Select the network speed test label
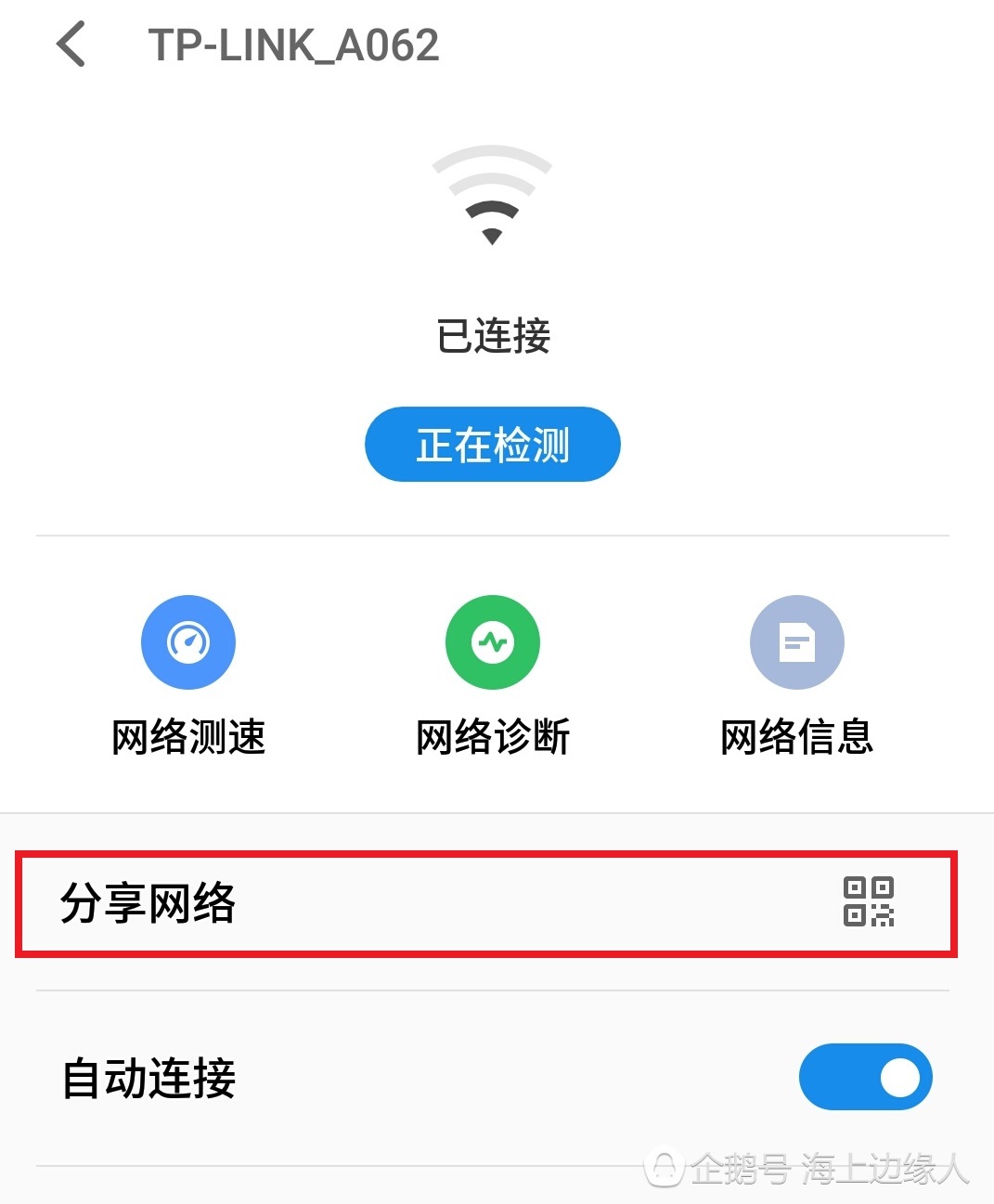994x1204 pixels. (x=187, y=737)
